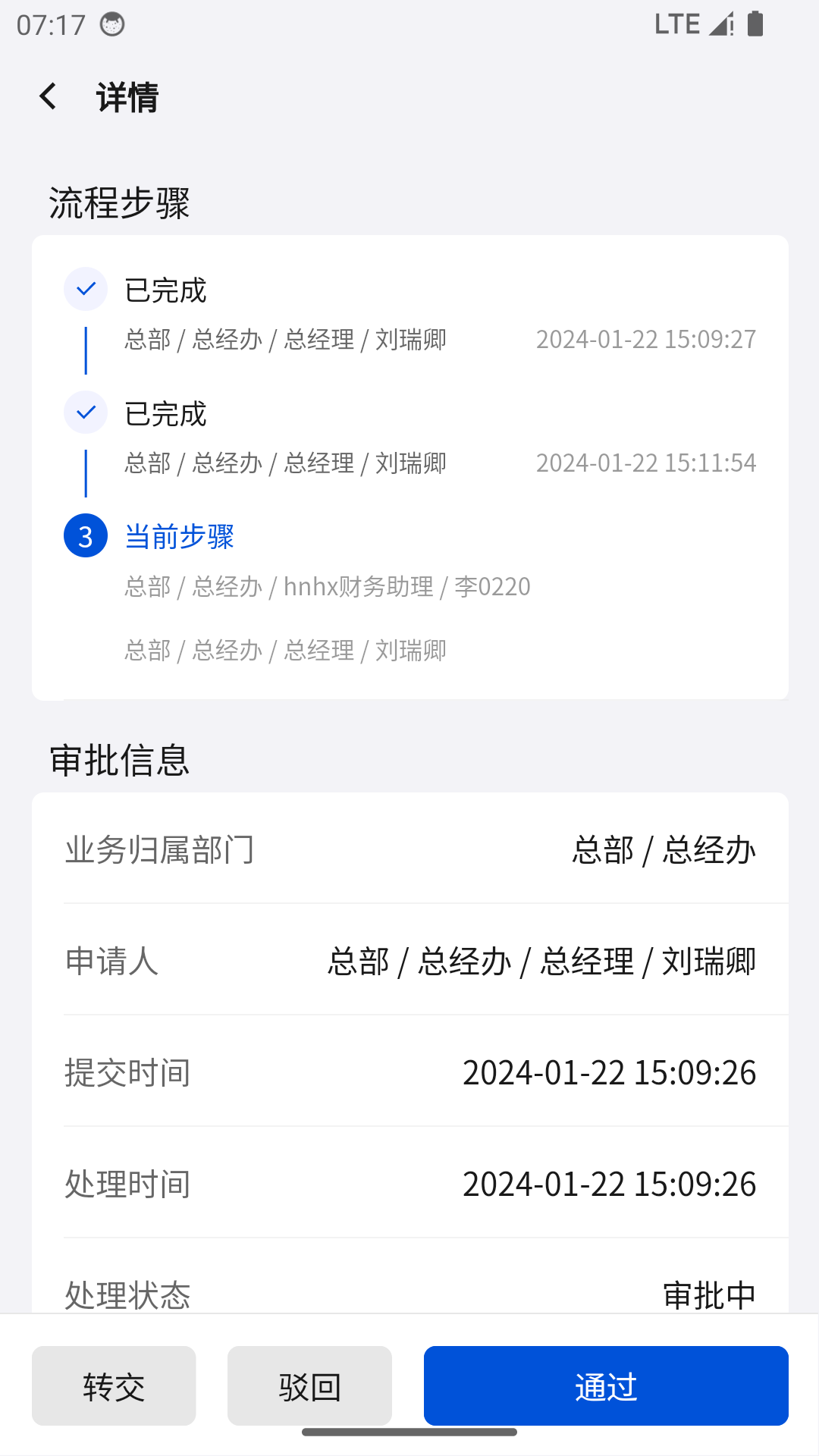
Task: Tap the first completed step checkmark icon
Action: point(85,289)
